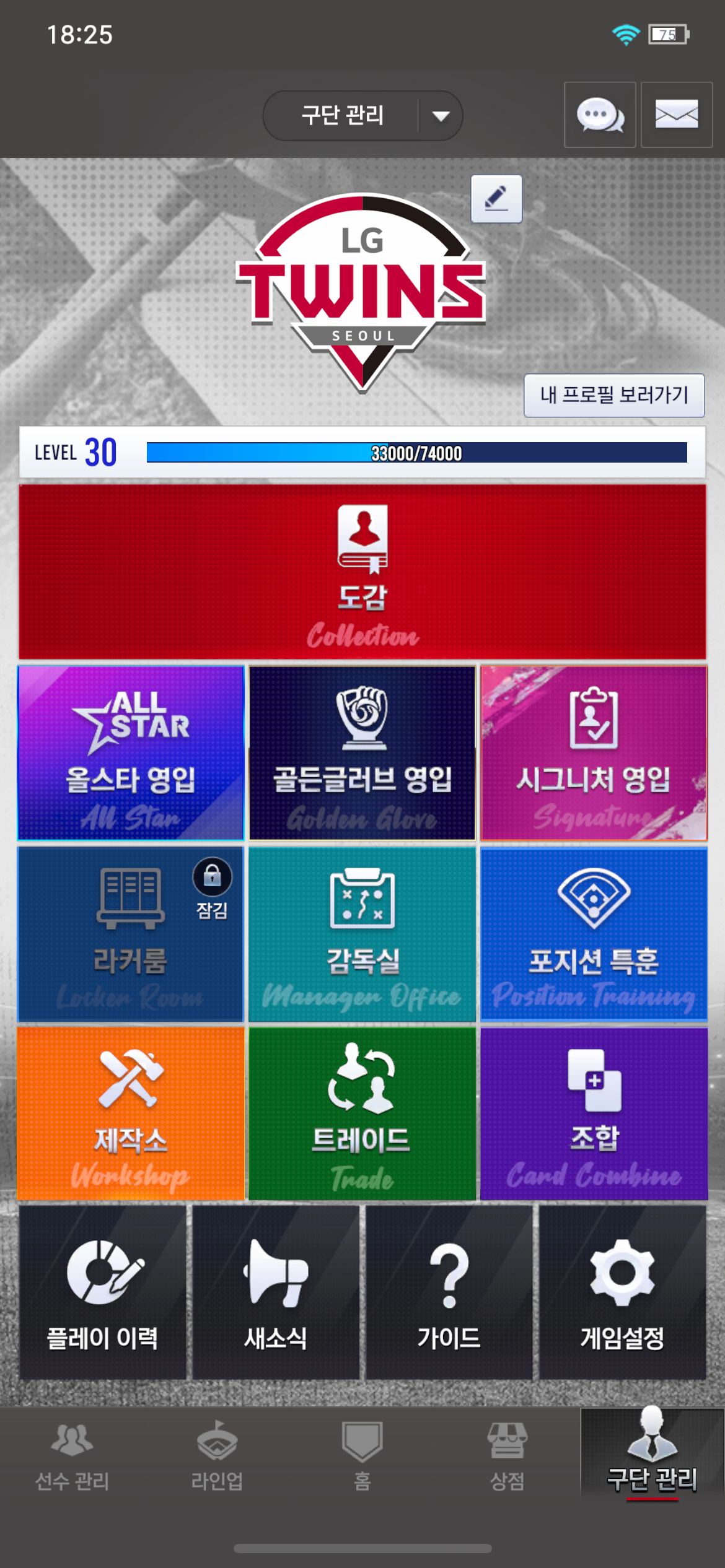The image size is (725, 1568).
Task: Switch to 선수 관리 tab
Action: click(x=72, y=1455)
